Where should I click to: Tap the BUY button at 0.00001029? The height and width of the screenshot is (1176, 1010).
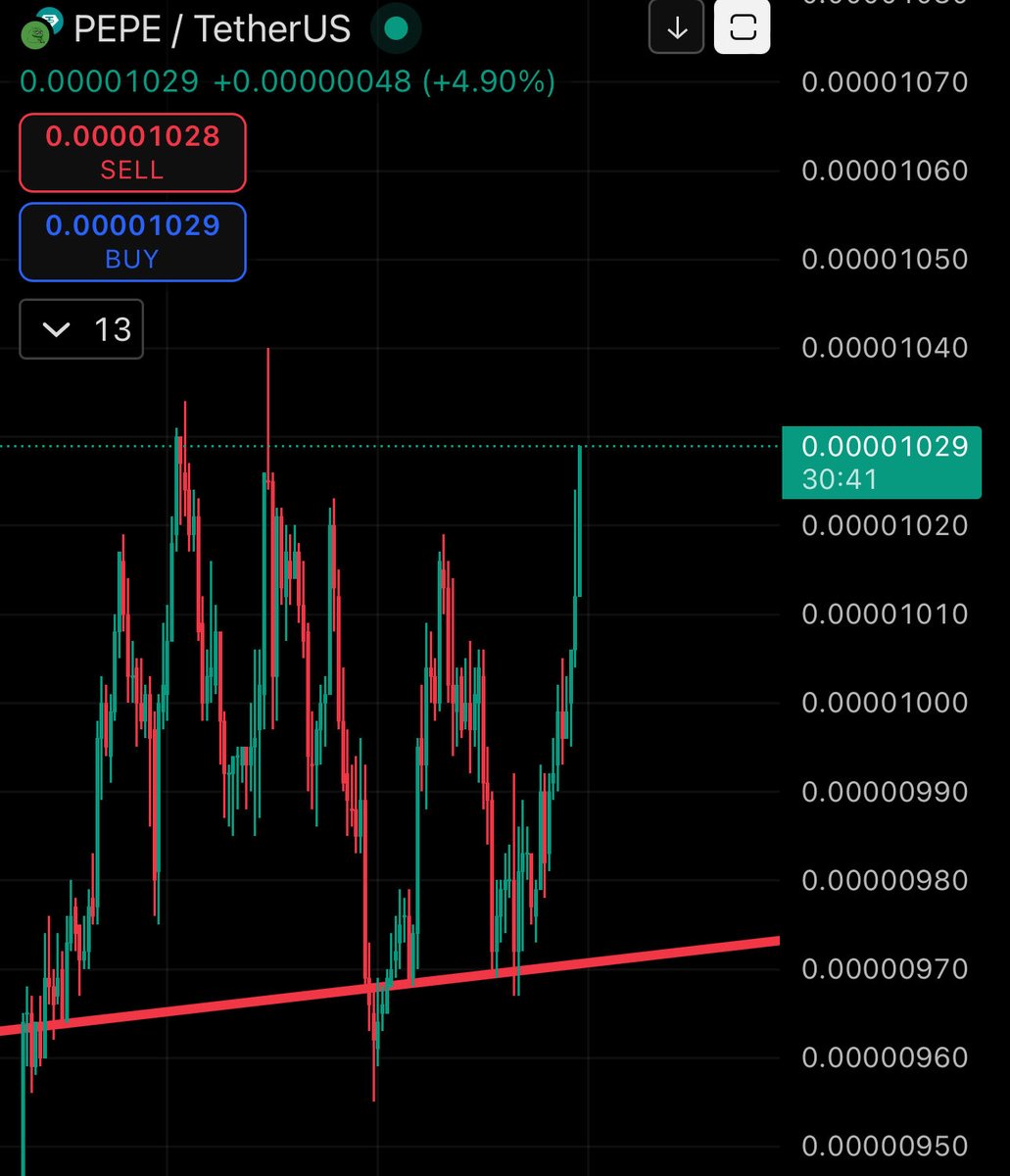click(132, 241)
